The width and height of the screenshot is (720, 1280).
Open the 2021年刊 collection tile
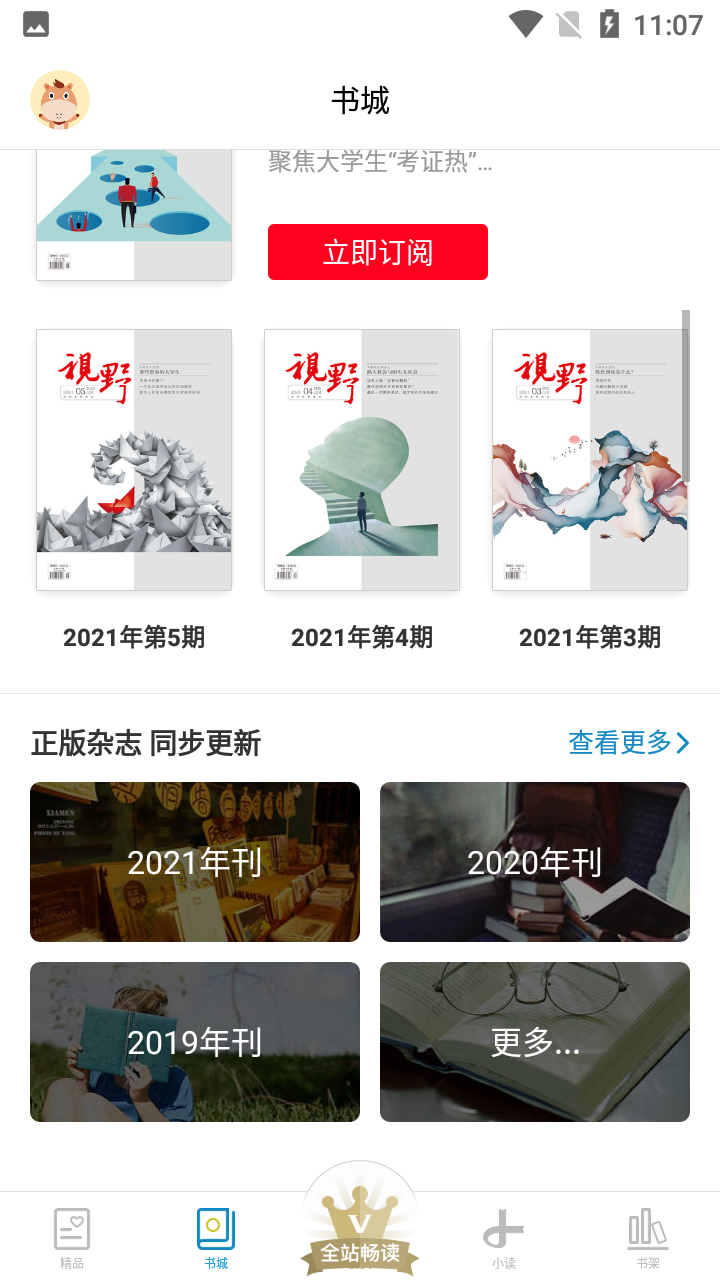click(195, 861)
